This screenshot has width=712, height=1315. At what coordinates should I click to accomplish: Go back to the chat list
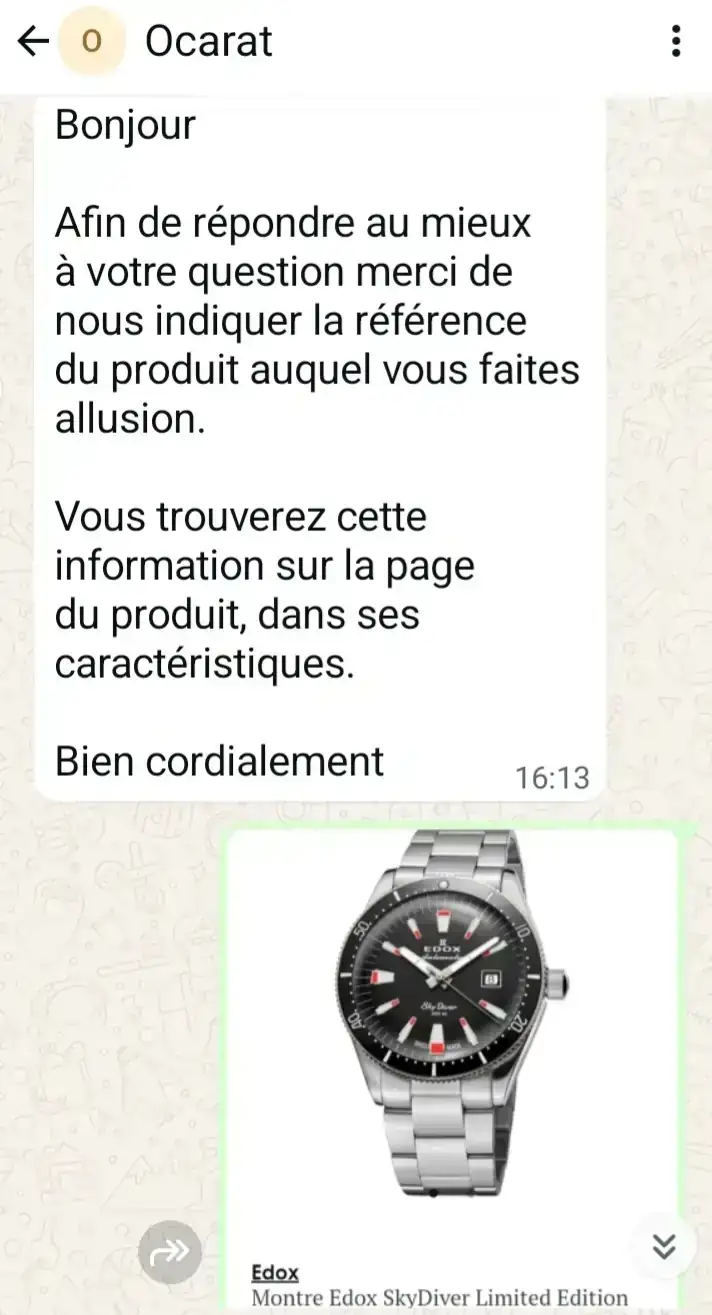(33, 42)
